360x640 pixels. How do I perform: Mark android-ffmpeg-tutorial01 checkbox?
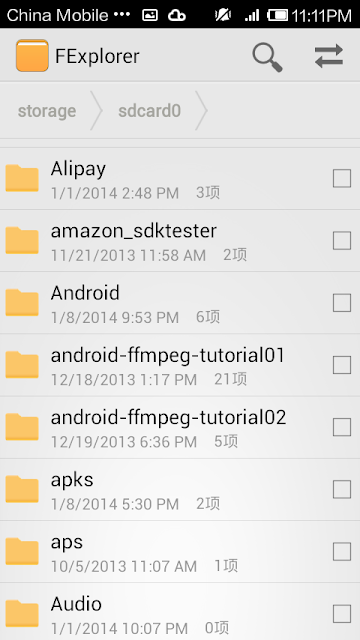click(x=342, y=365)
